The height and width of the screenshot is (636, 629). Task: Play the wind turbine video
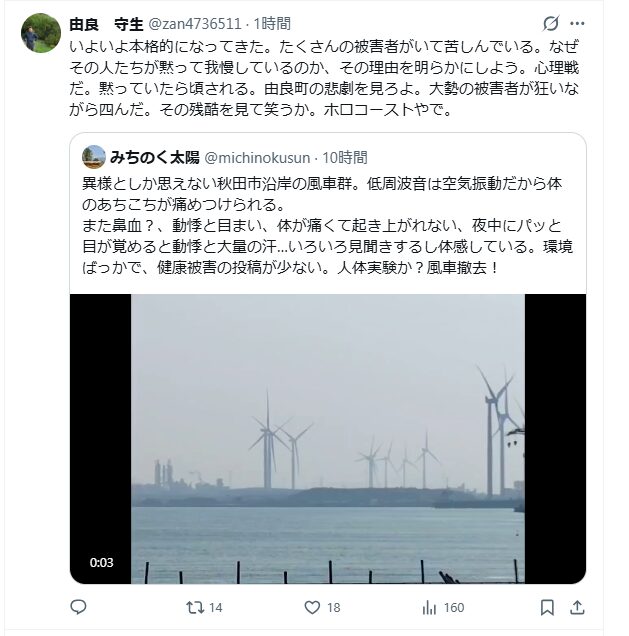tap(328, 438)
